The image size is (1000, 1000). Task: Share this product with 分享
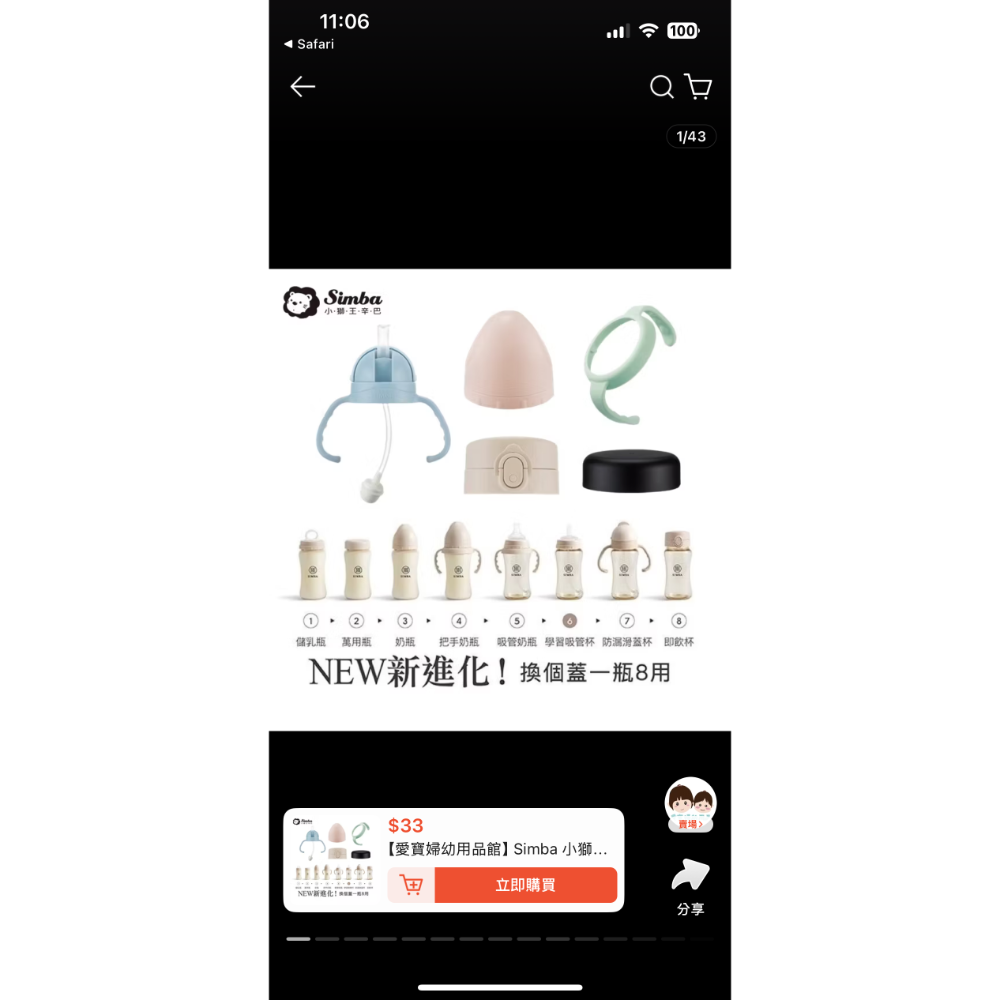690,887
